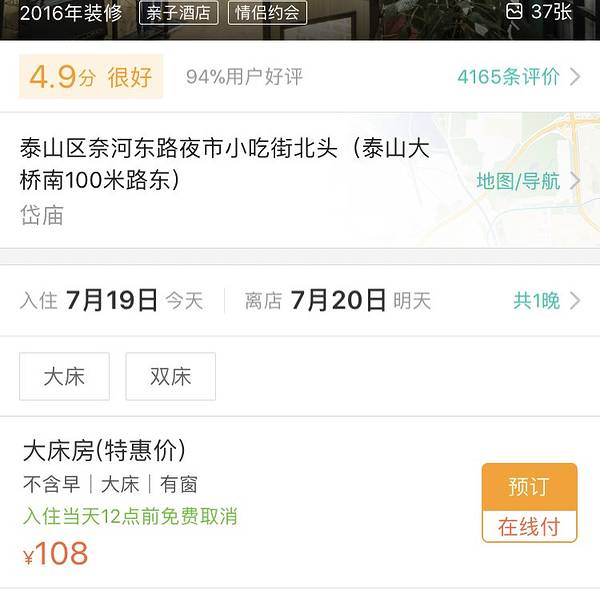Change the 7月19日 check-in date

(112, 300)
